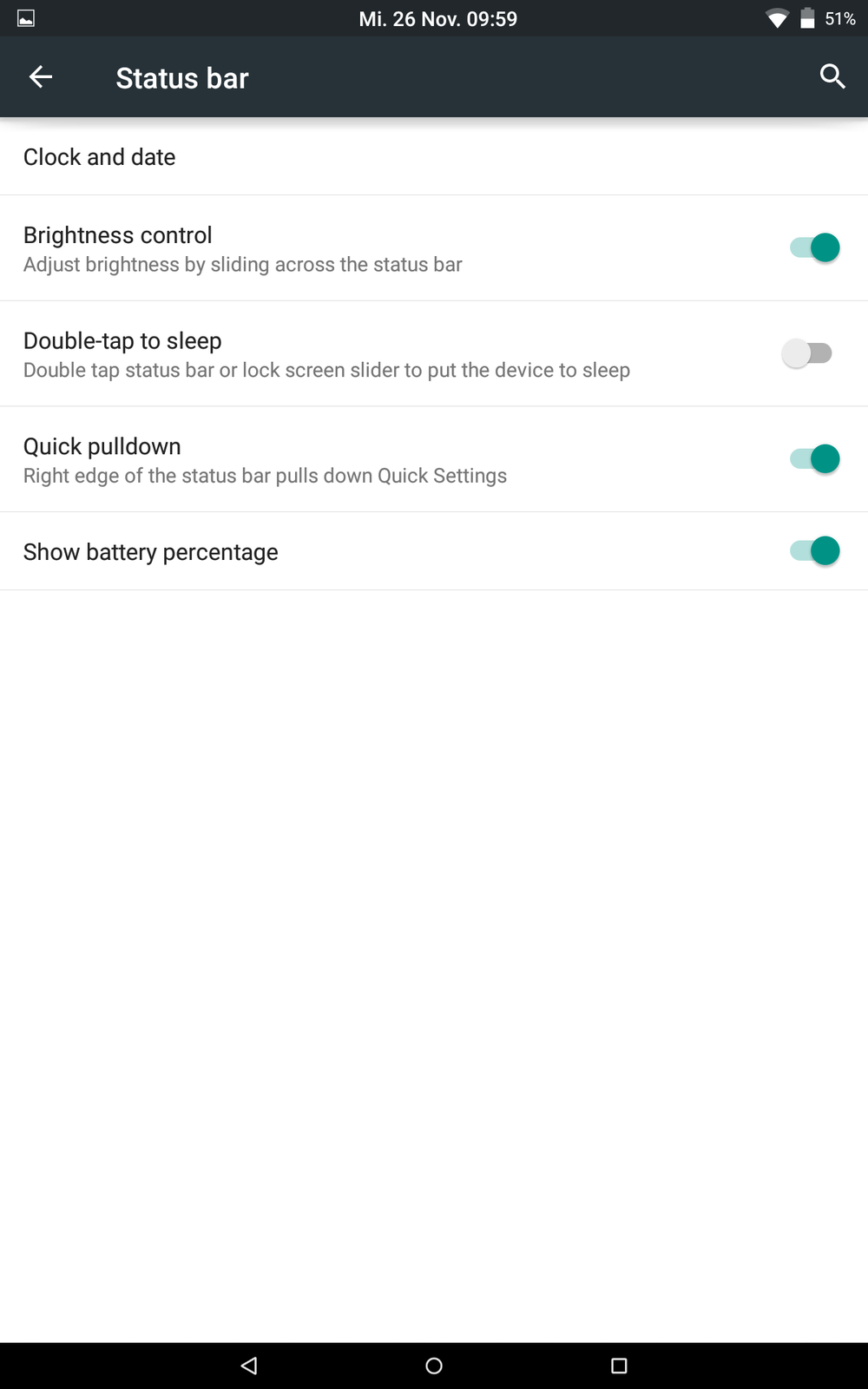Toggle Show battery percentage off
This screenshot has height=1389, width=868.
814,551
